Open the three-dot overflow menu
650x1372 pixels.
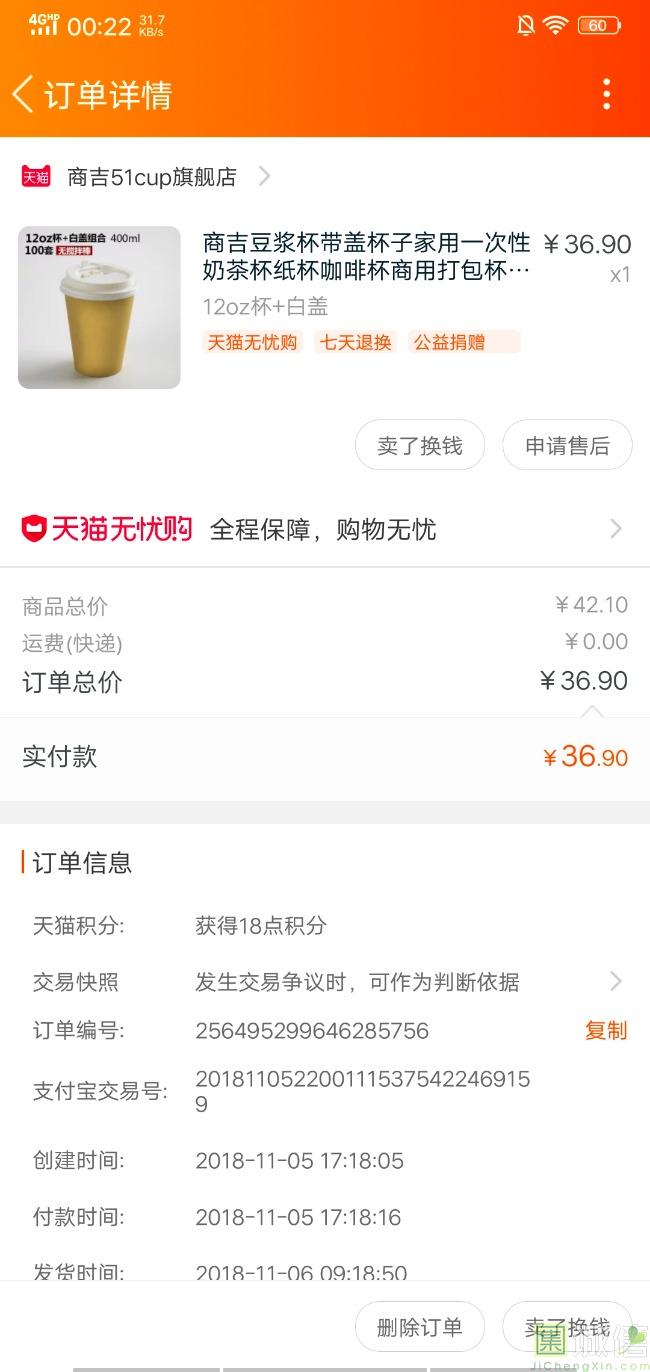[x=606, y=94]
